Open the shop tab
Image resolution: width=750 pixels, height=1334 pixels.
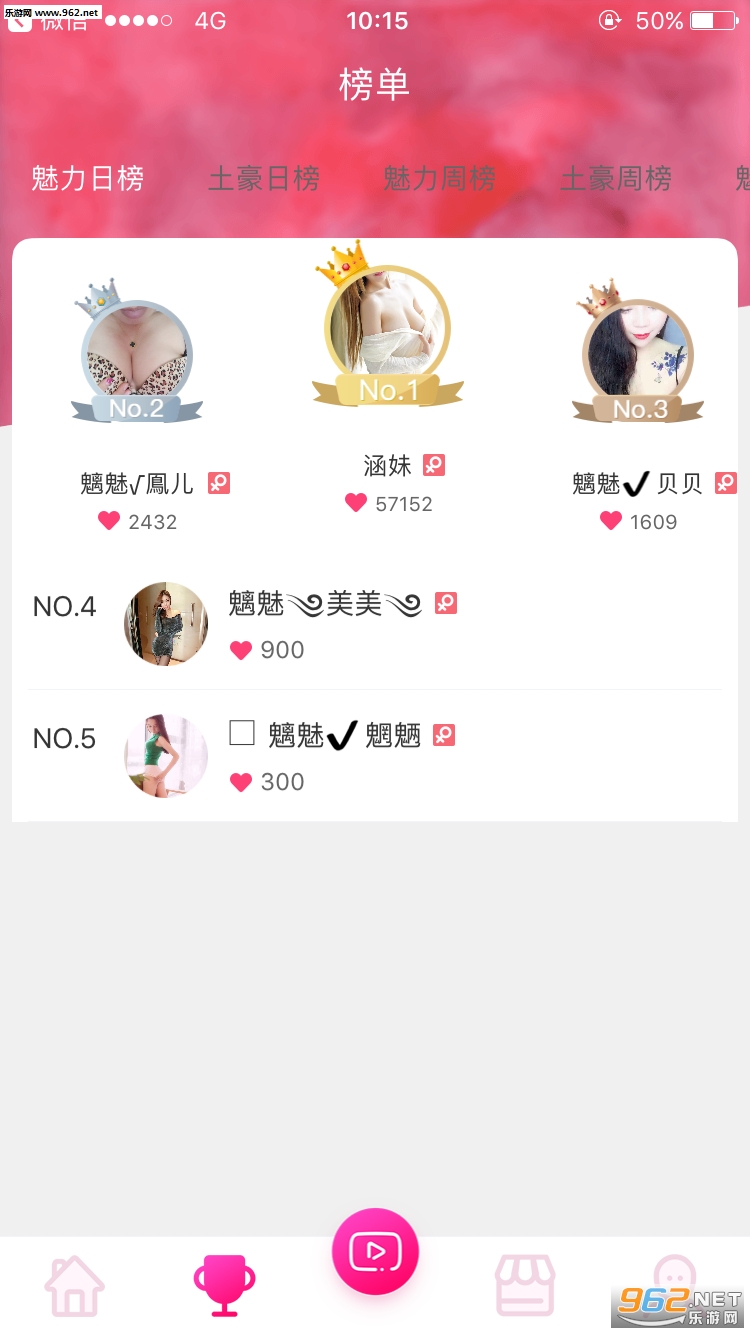(x=525, y=1285)
